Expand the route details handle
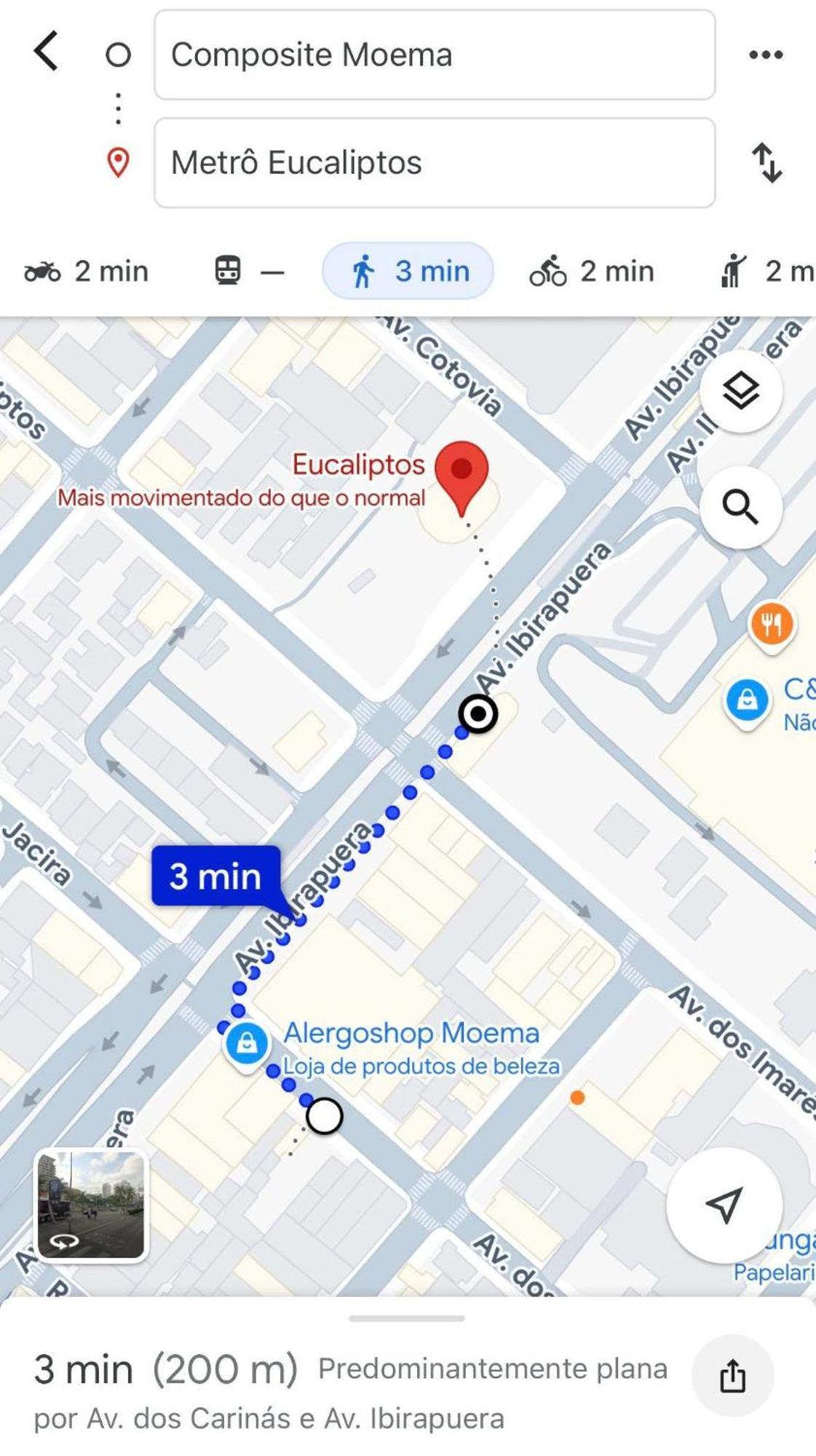This screenshot has width=816, height=1456. tap(407, 1318)
